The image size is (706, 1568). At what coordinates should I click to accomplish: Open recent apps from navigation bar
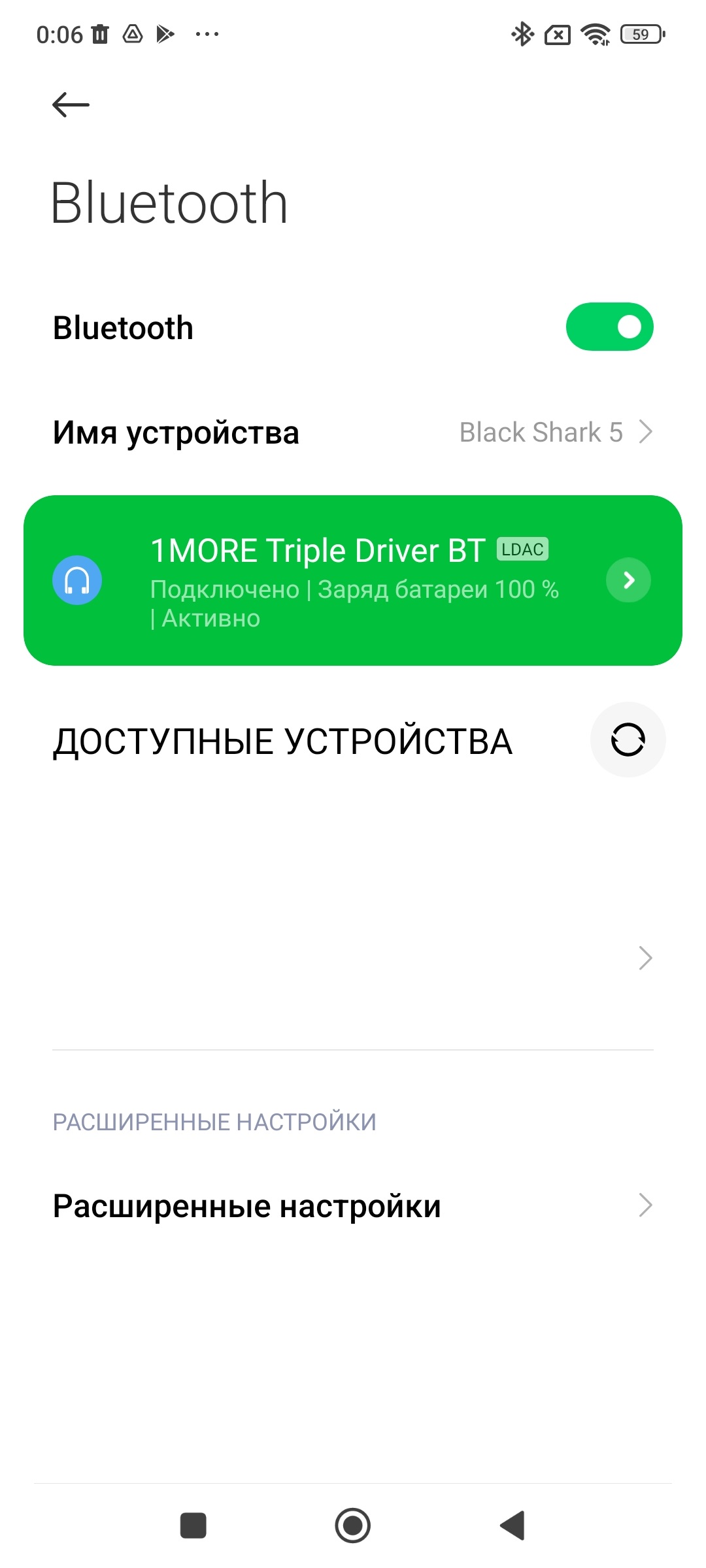click(x=193, y=1526)
